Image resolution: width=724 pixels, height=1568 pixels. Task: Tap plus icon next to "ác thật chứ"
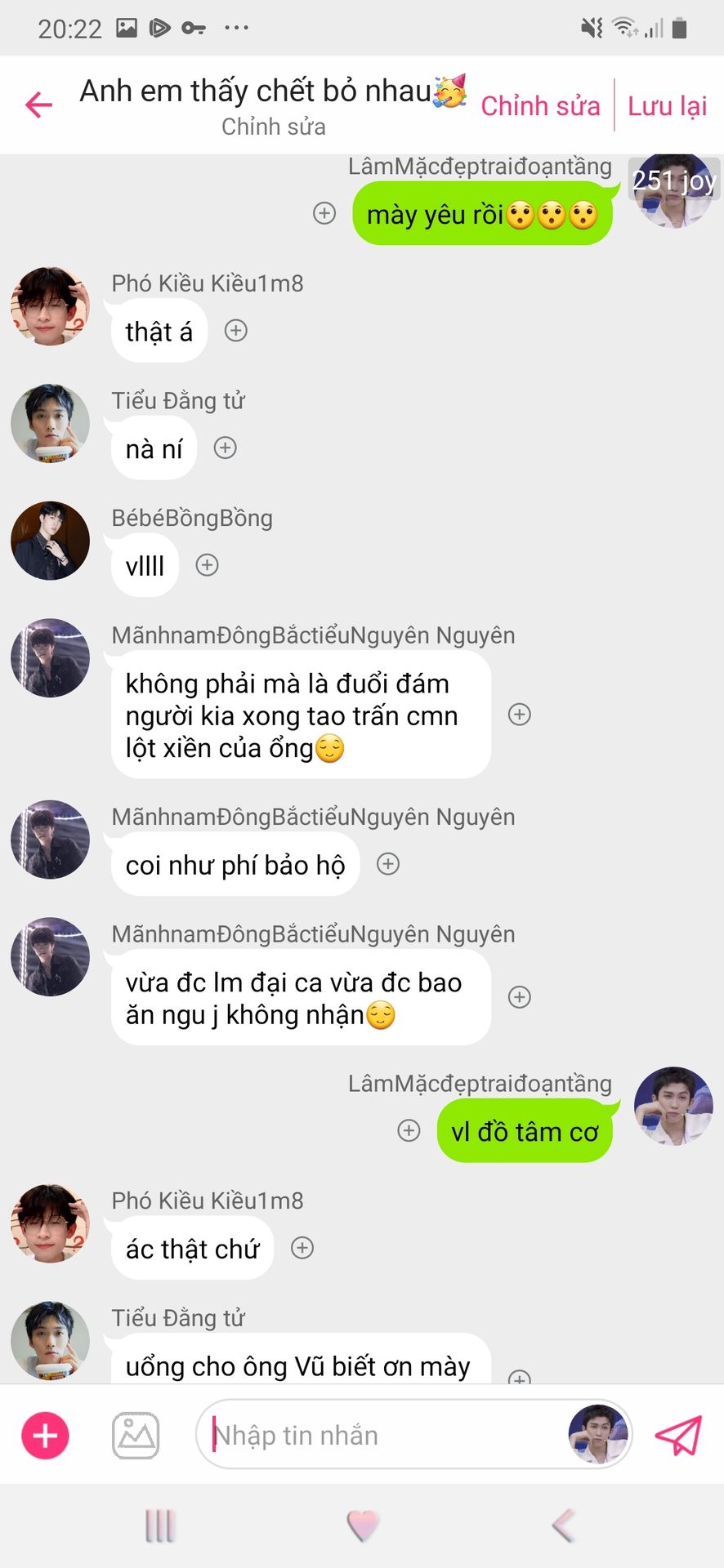tap(302, 1248)
